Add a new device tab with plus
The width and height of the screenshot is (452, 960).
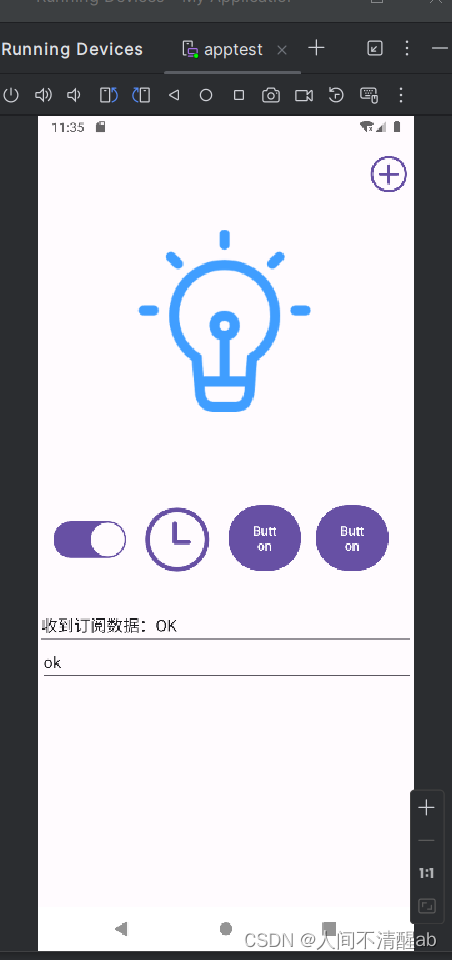(x=316, y=48)
